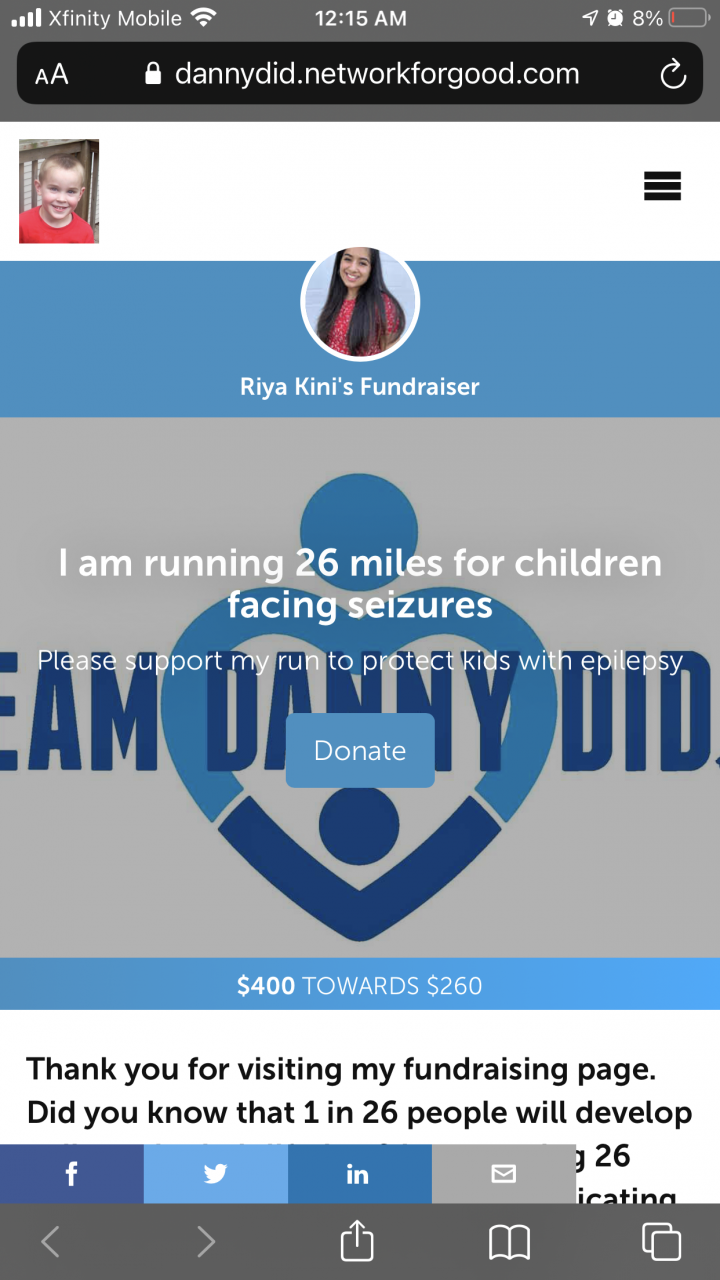
Task: Share fundraiser via email
Action: click(x=503, y=1174)
